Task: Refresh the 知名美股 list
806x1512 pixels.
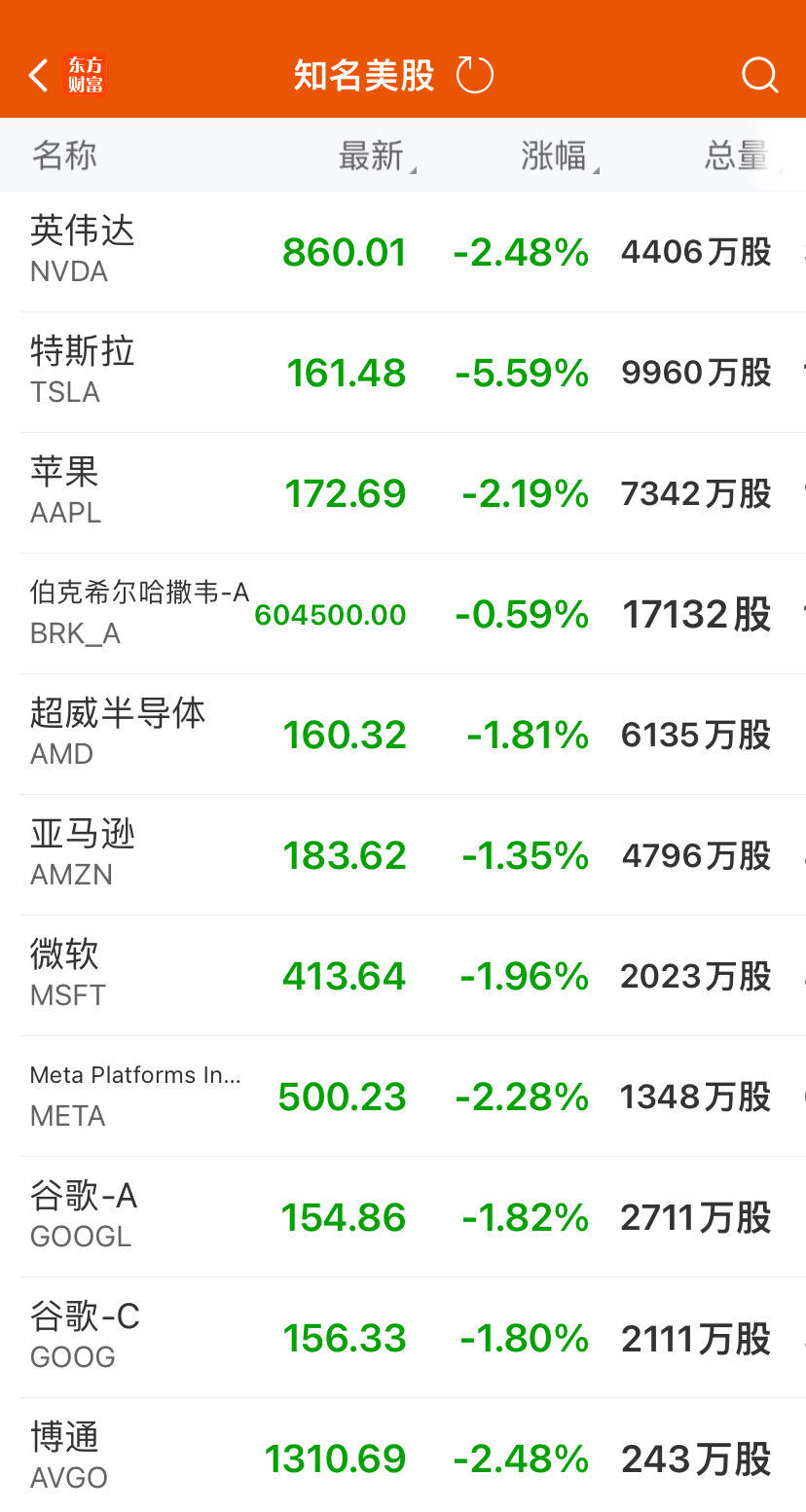Action: (x=475, y=75)
